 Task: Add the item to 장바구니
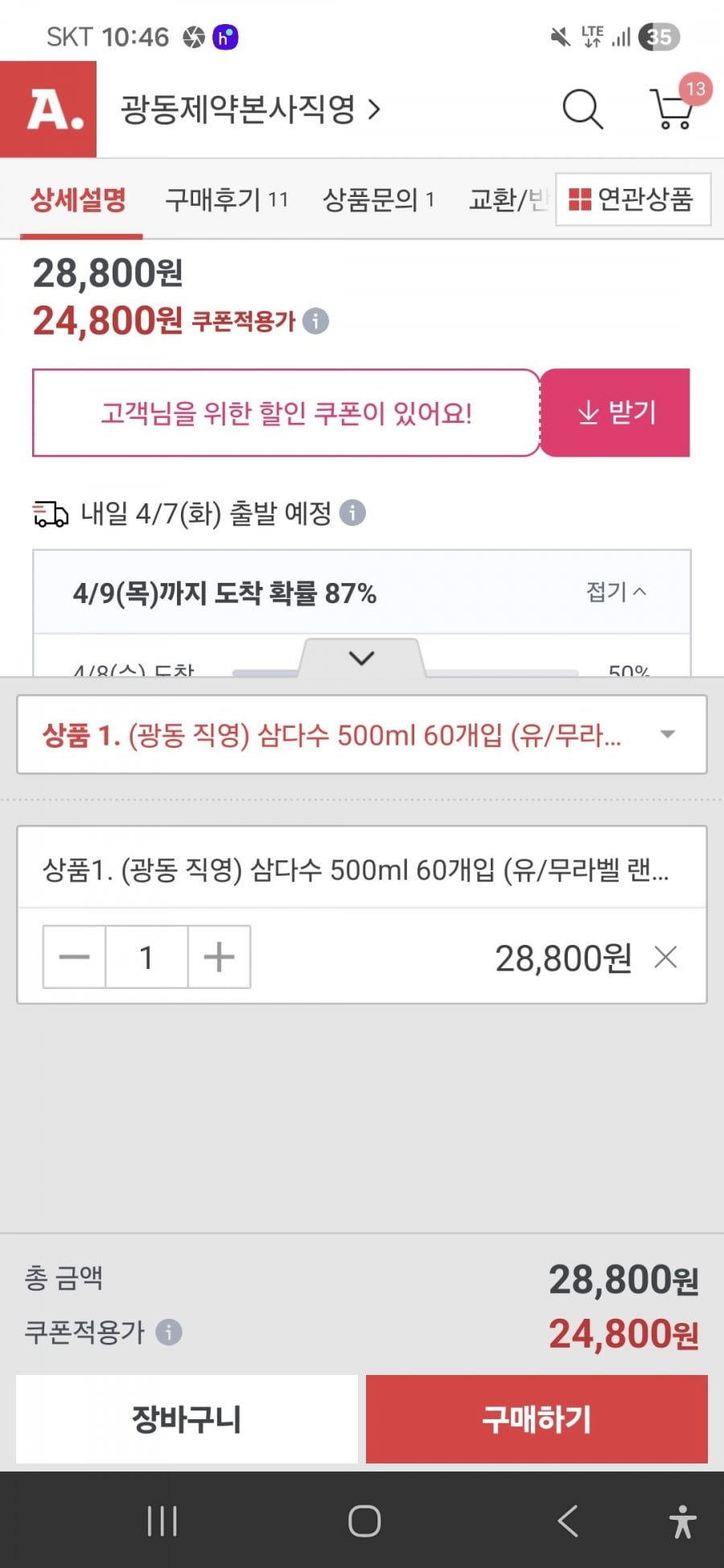coord(187,1419)
